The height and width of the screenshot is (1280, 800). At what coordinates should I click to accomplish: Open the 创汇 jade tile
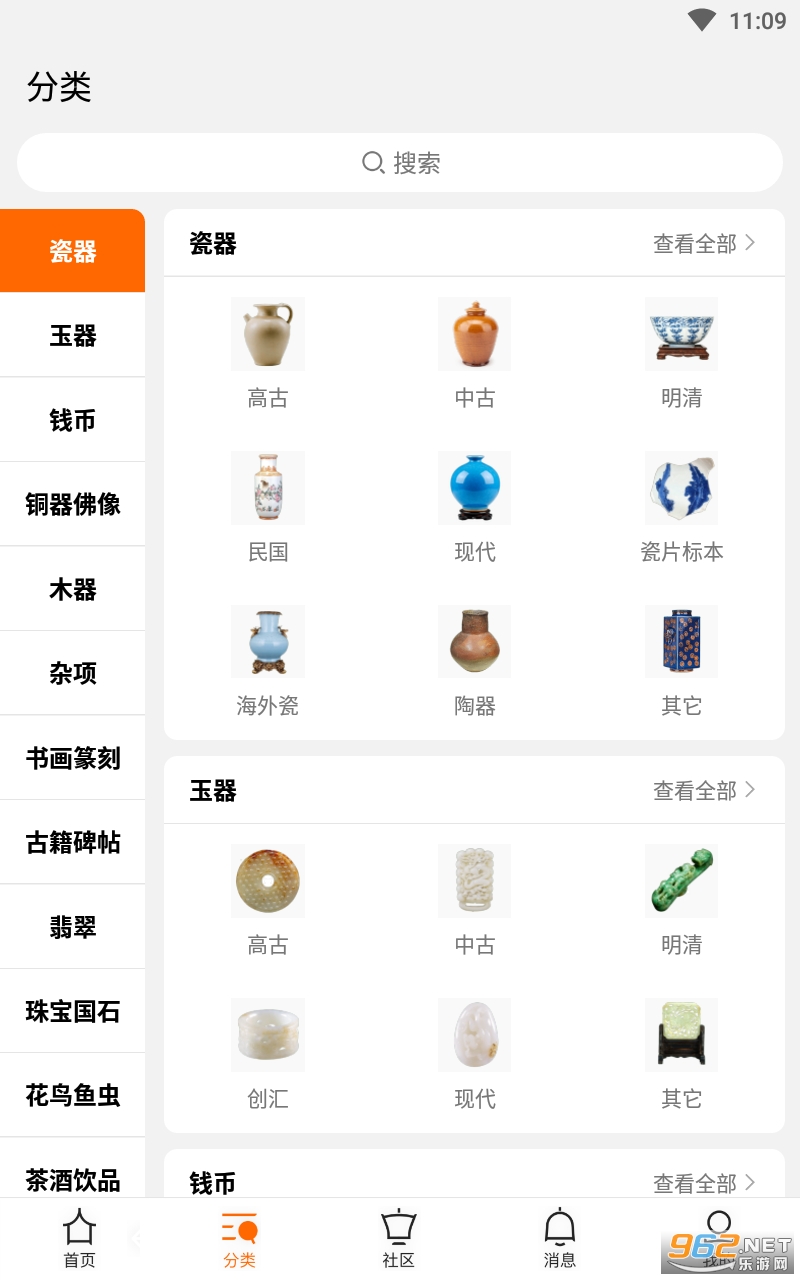[267, 1055]
